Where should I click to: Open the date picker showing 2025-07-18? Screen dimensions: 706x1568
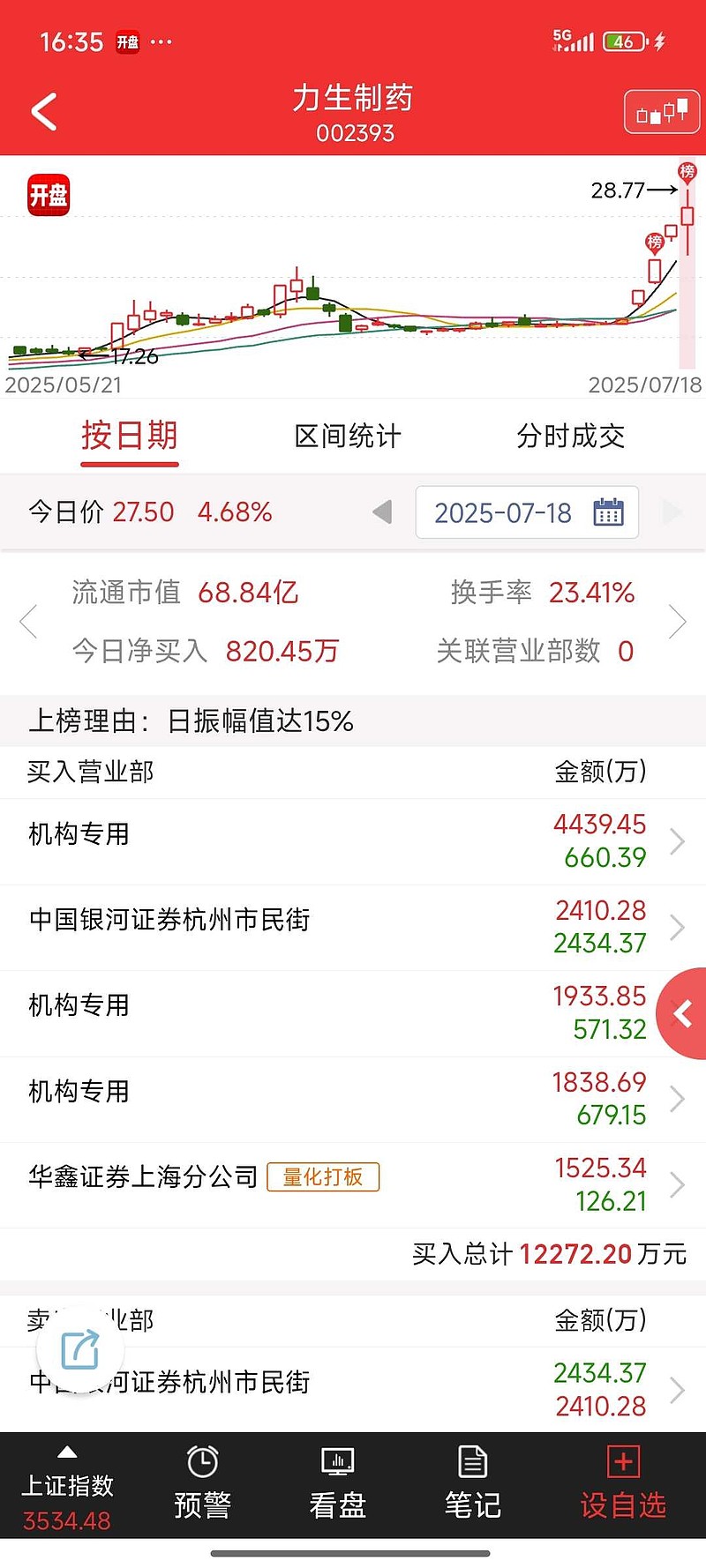[x=527, y=512]
